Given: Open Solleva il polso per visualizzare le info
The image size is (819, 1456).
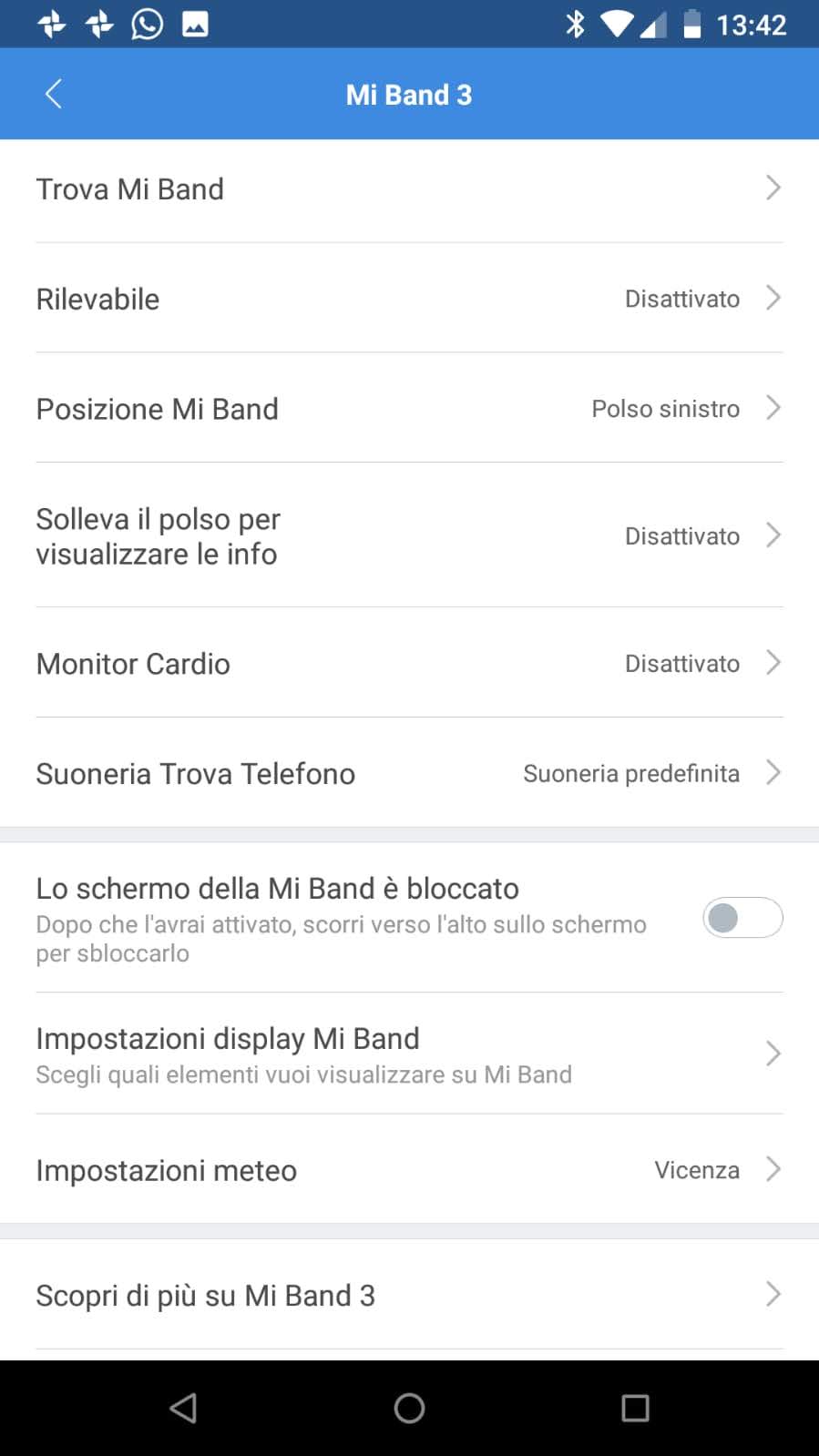Looking at the screenshot, I should coord(409,535).
